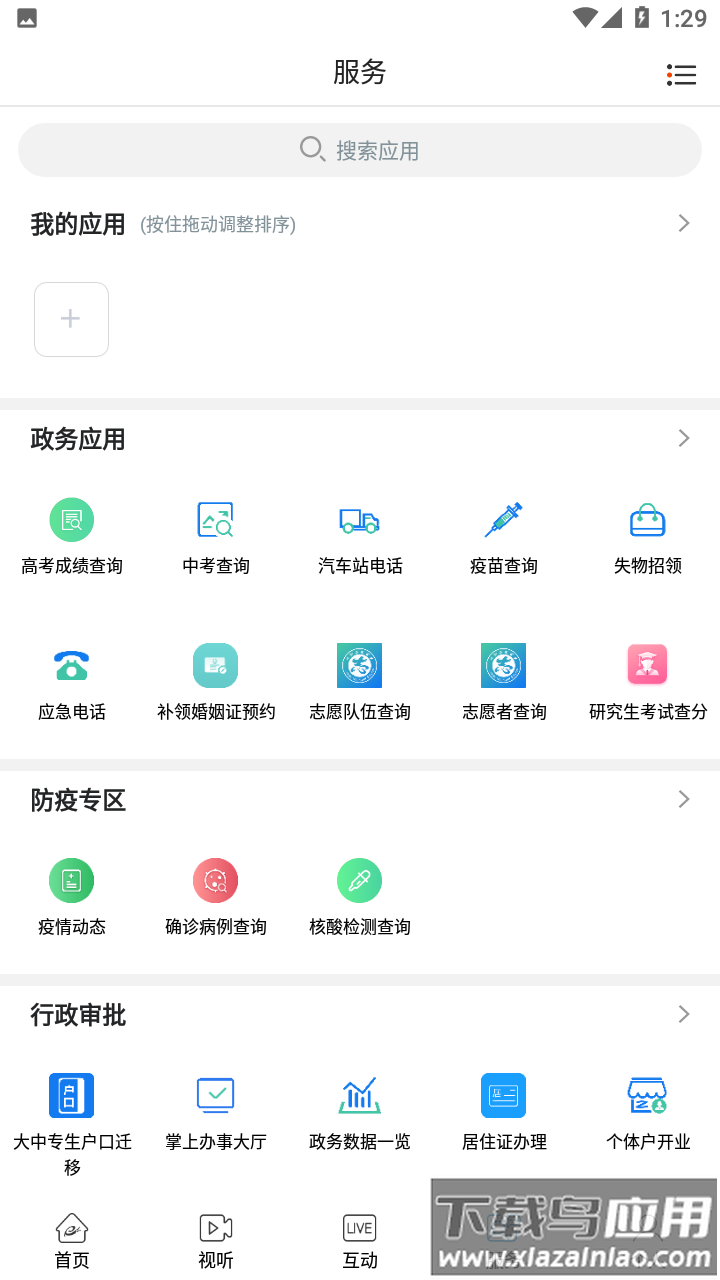Expand the 我的应用 section arrow

684,223
